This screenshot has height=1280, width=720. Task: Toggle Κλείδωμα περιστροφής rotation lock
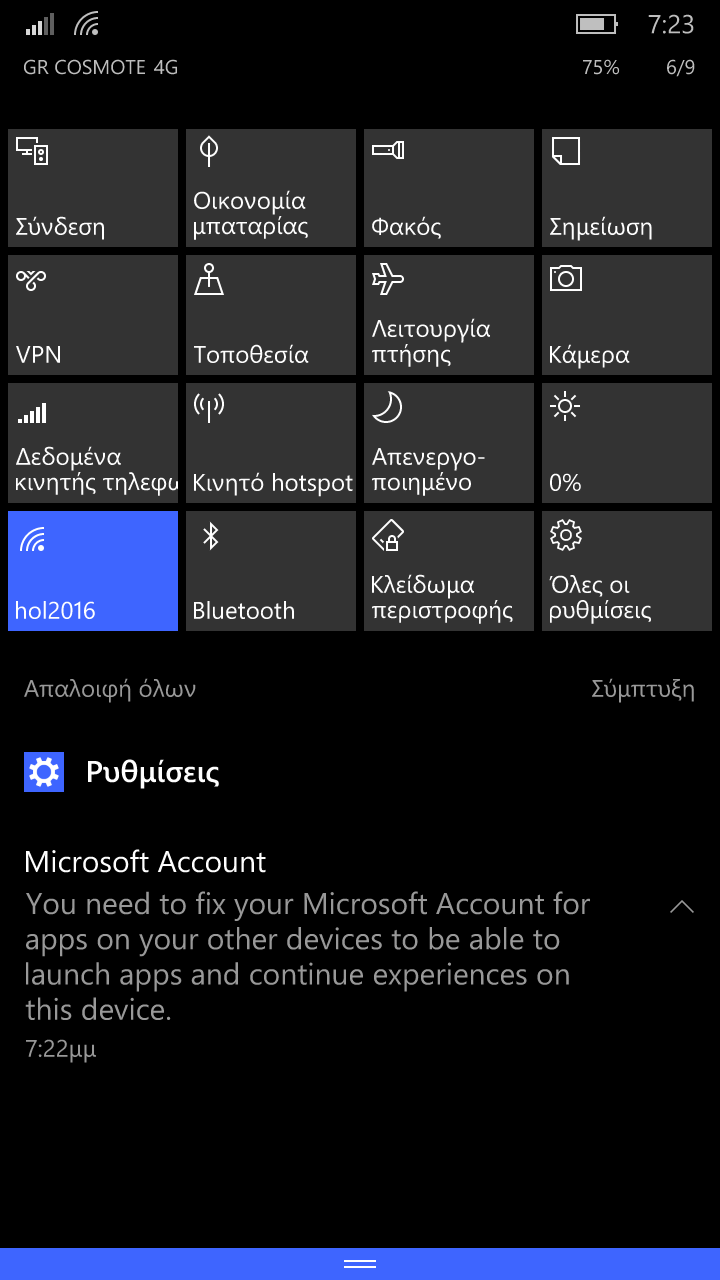click(449, 571)
